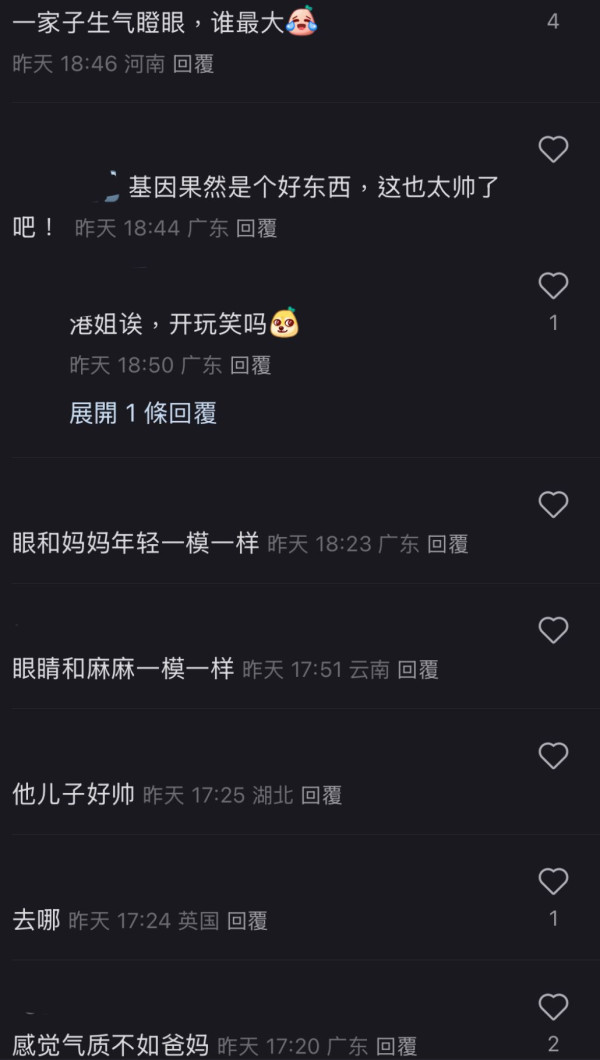Reply to the comment "港姐诶，开玩笑吗"

[250, 366]
